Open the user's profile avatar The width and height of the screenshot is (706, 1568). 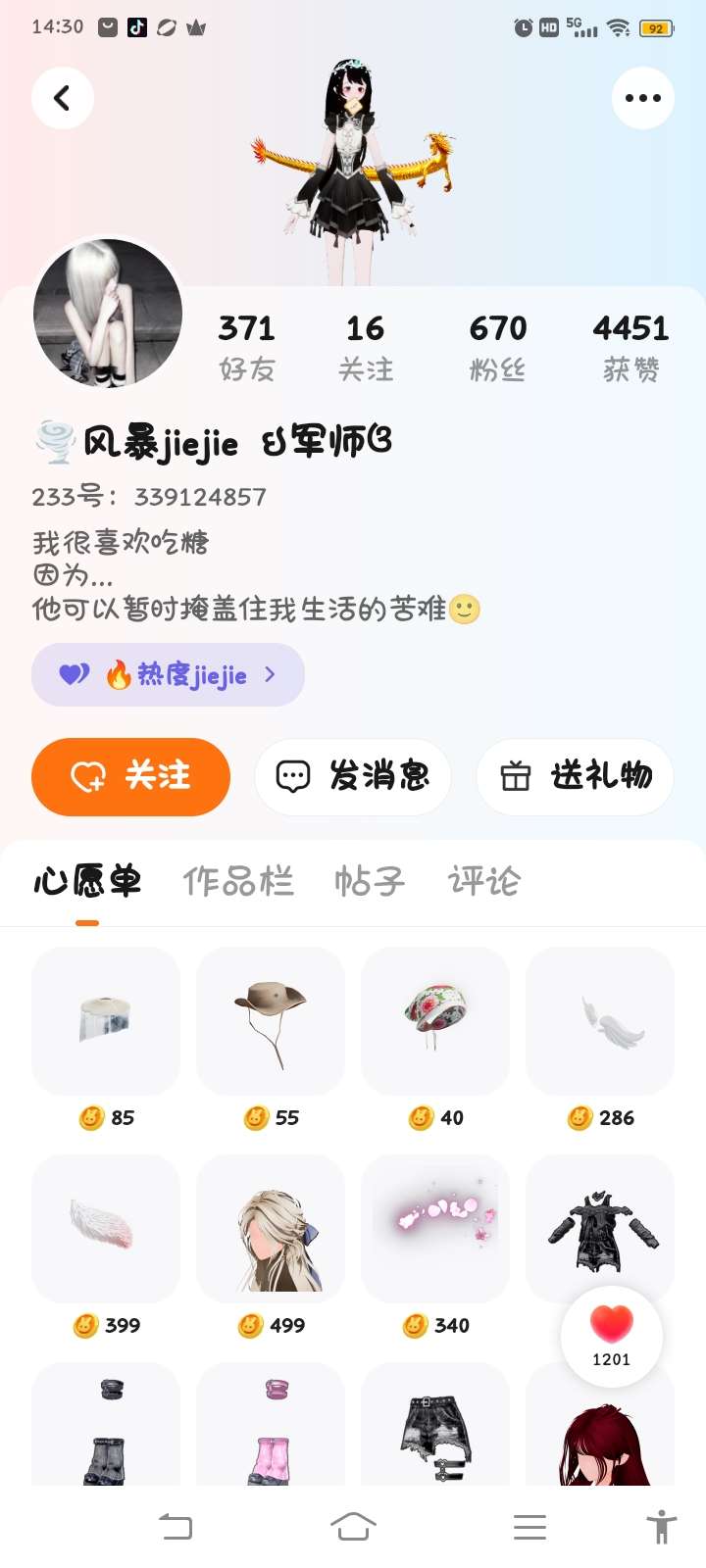108,314
